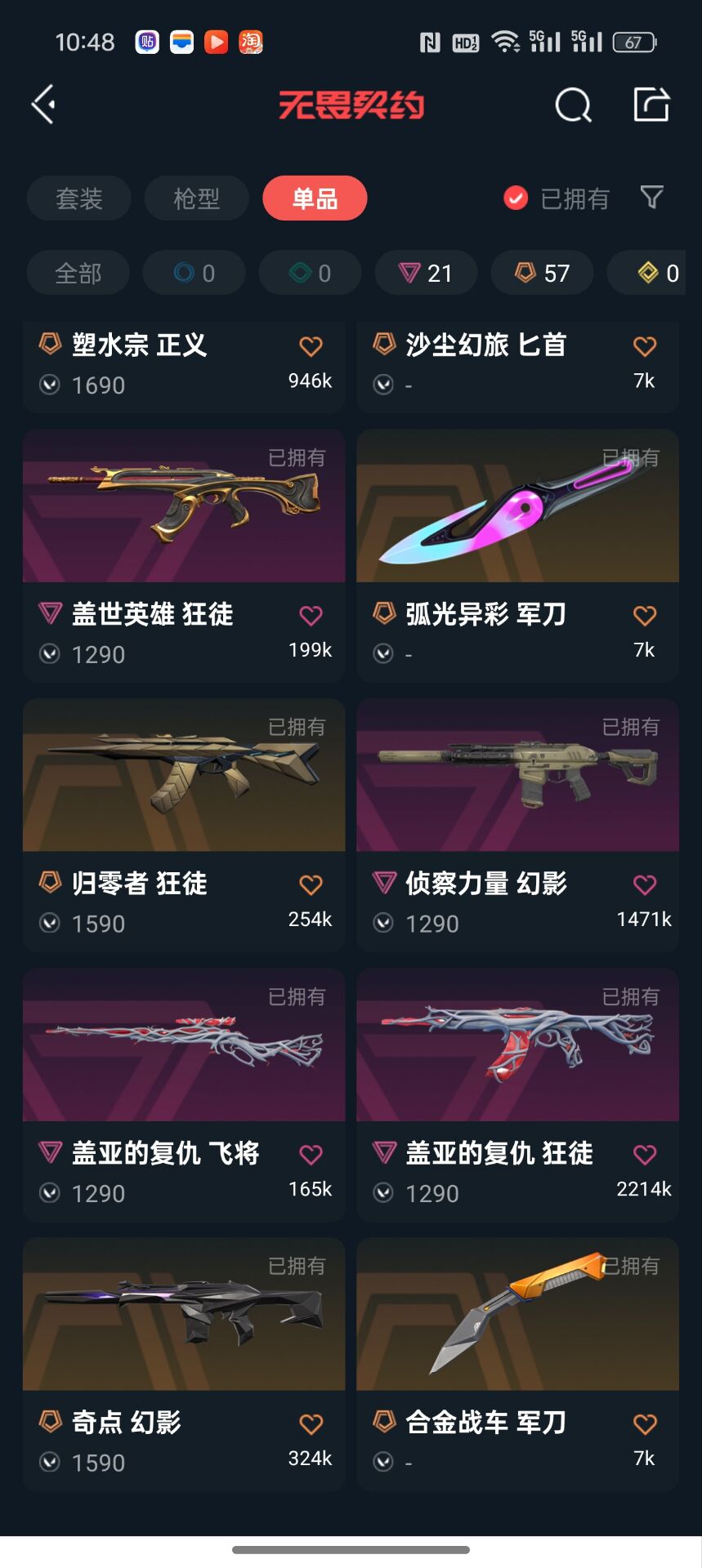Filter by the orange tier chip showing 57
702x1568 pixels.
point(542,273)
